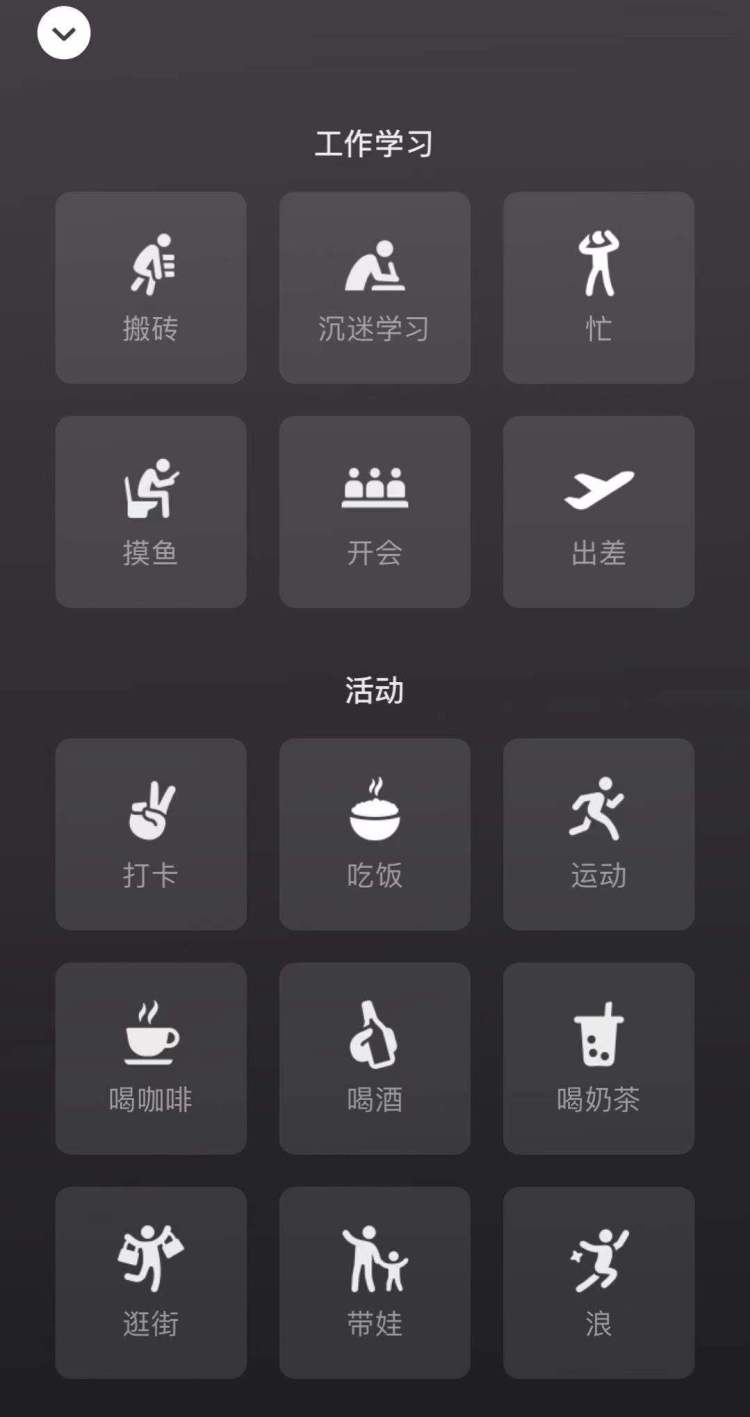Choose the 出差 business trip status
The image size is (750, 1417).
598,512
